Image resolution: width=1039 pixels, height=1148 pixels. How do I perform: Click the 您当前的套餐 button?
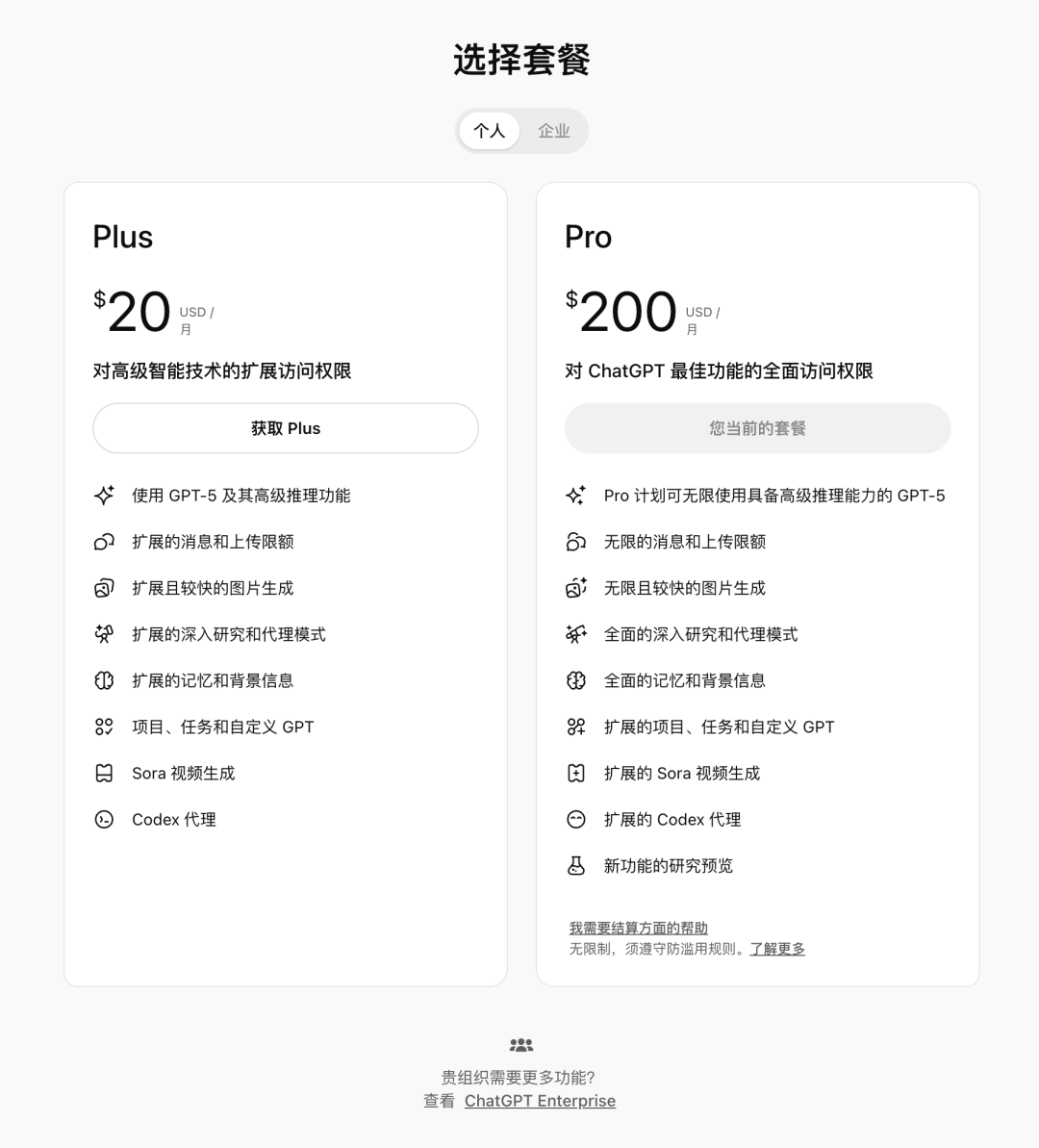(757, 428)
